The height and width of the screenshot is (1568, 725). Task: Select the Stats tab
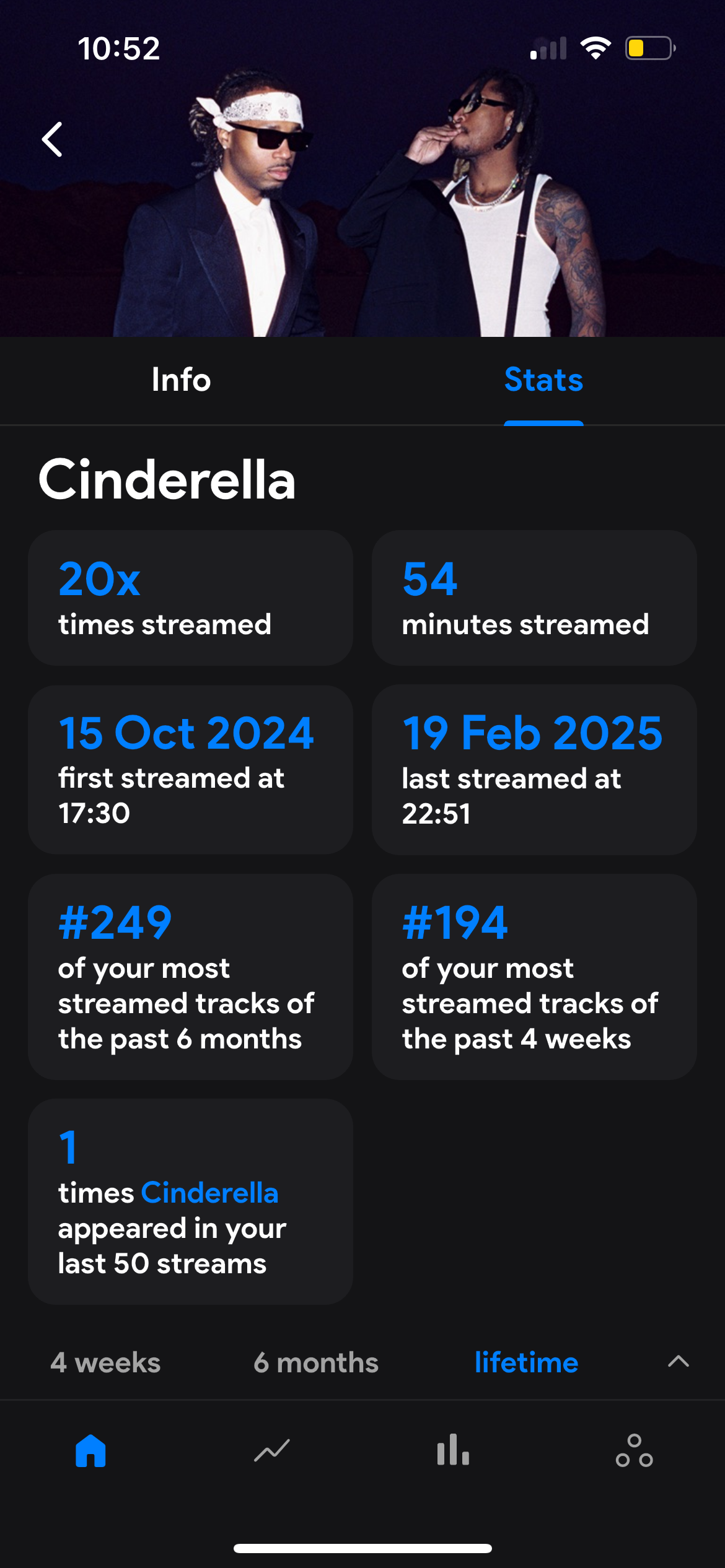(543, 380)
